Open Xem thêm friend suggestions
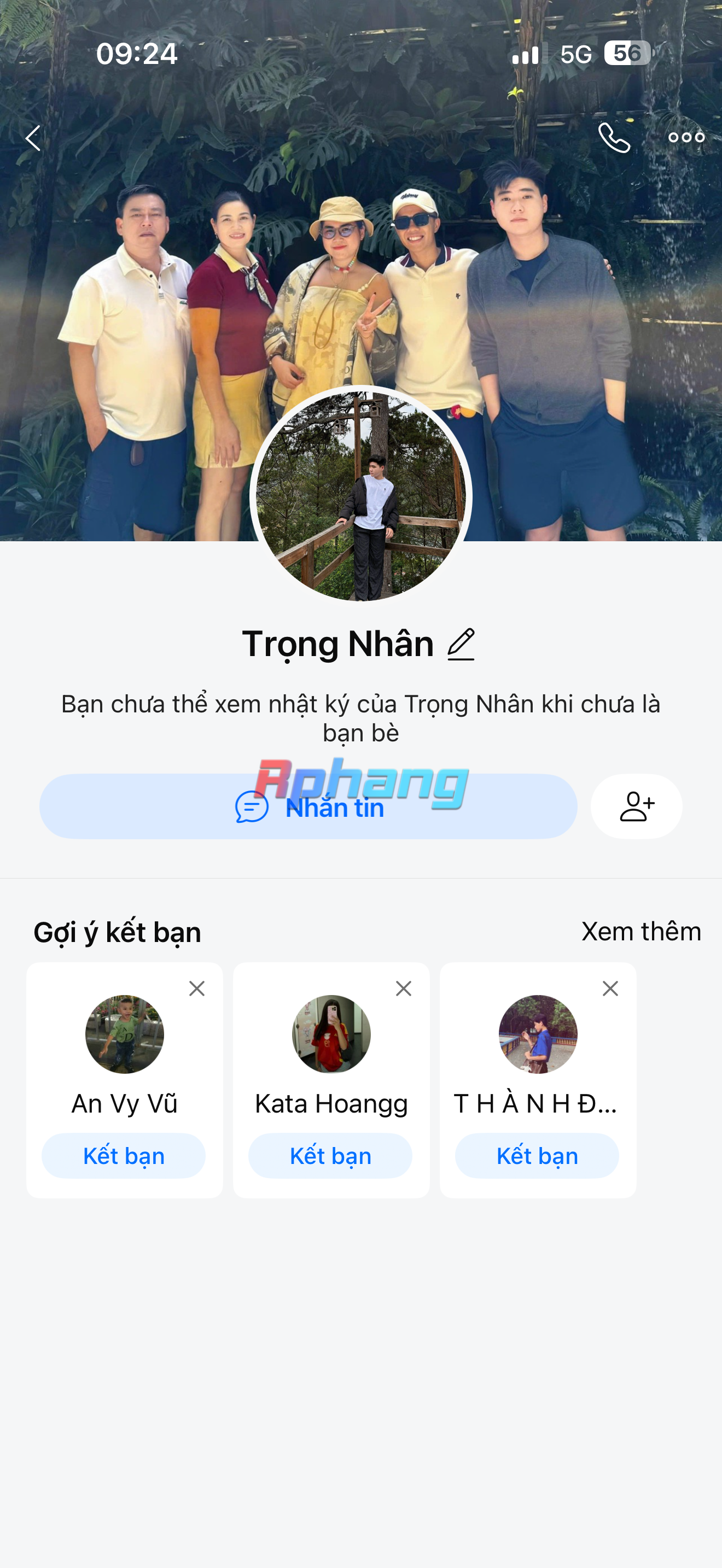 [x=641, y=931]
